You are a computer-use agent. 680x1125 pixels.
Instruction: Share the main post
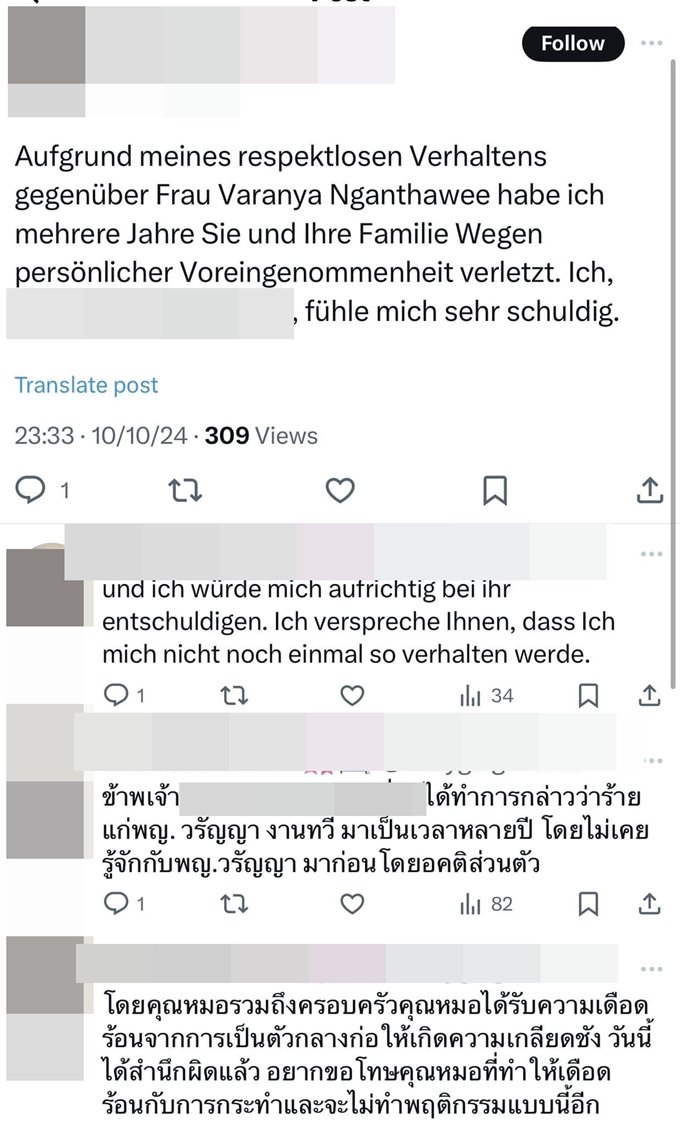(x=650, y=489)
